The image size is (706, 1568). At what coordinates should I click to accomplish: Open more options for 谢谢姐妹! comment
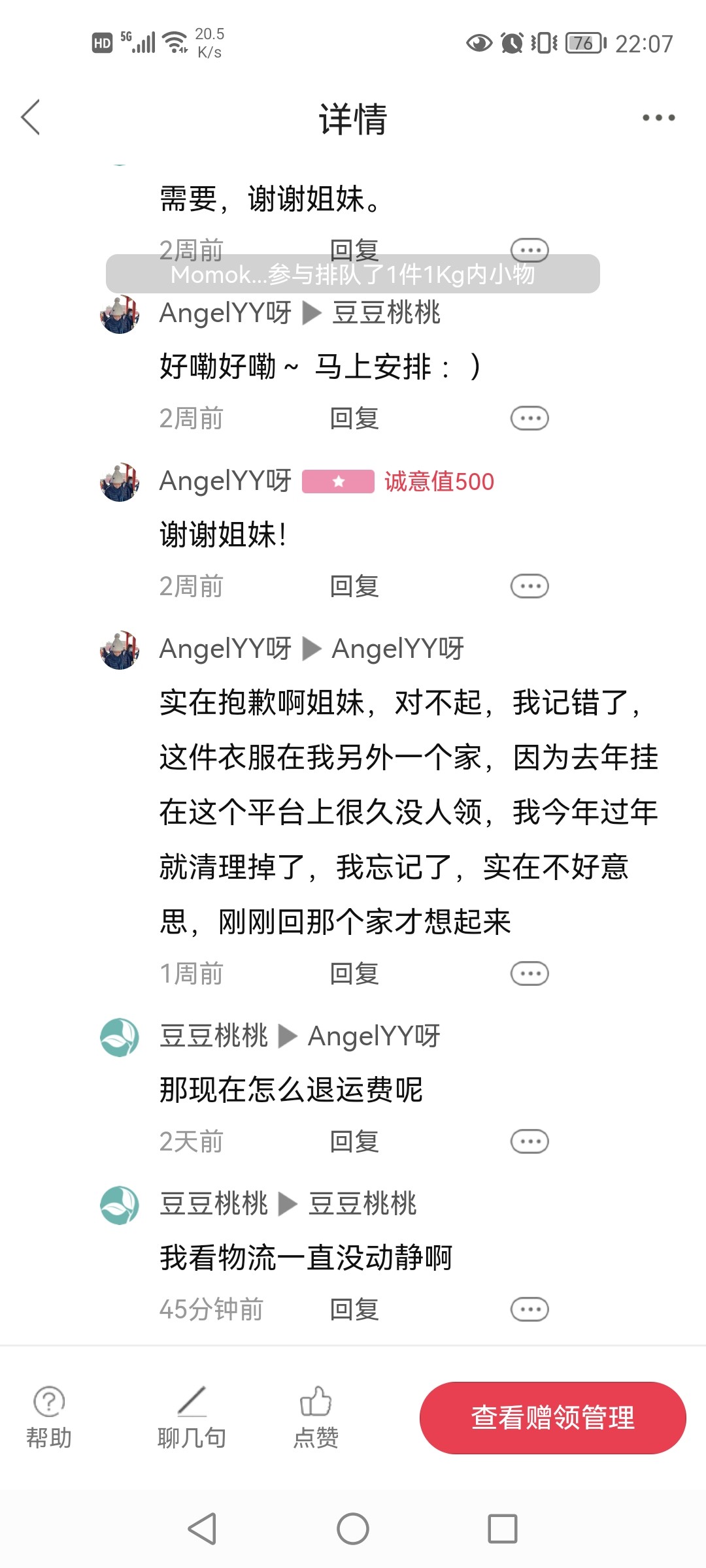[x=529, y=586]
